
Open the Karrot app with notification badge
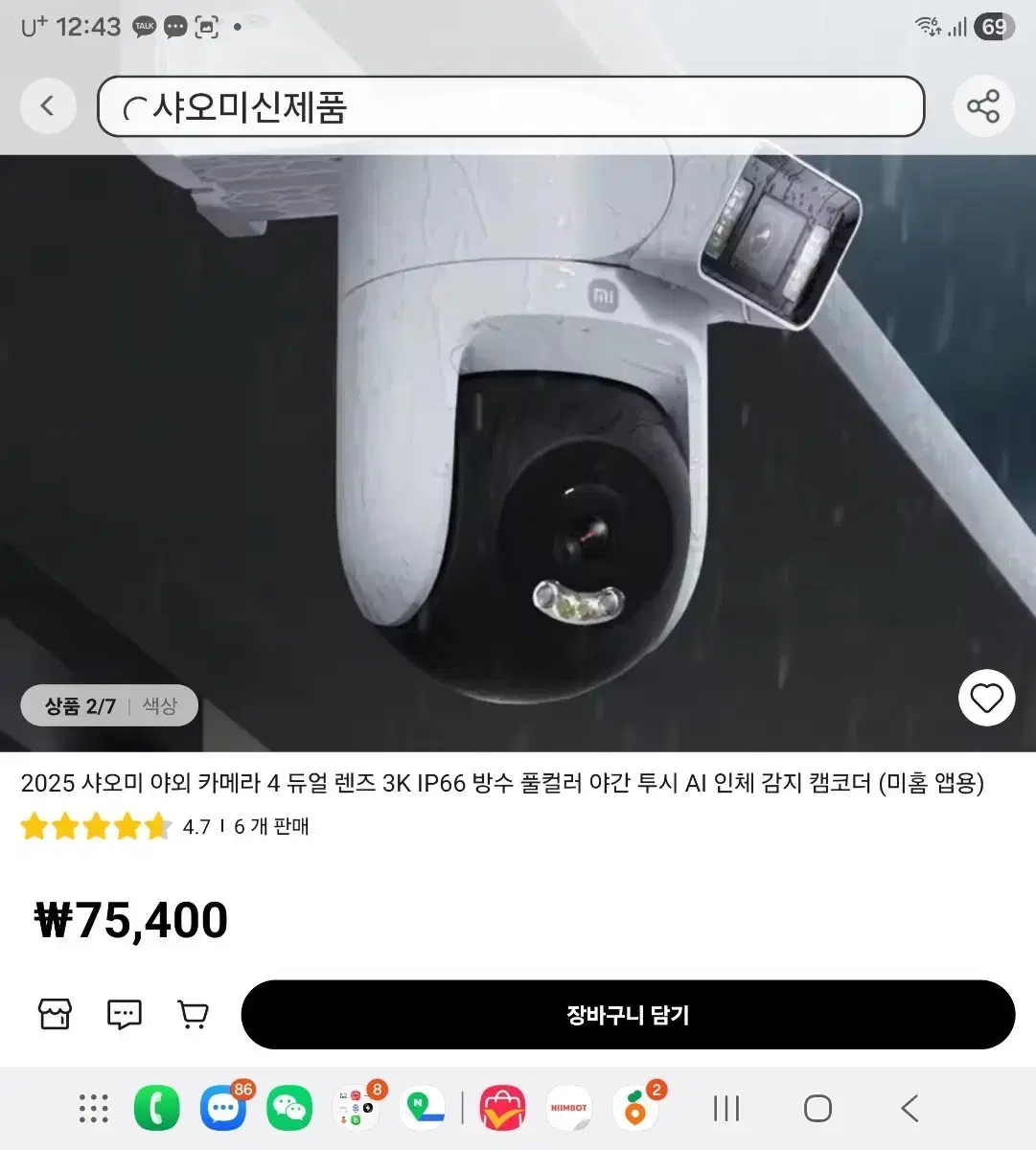635,1109
